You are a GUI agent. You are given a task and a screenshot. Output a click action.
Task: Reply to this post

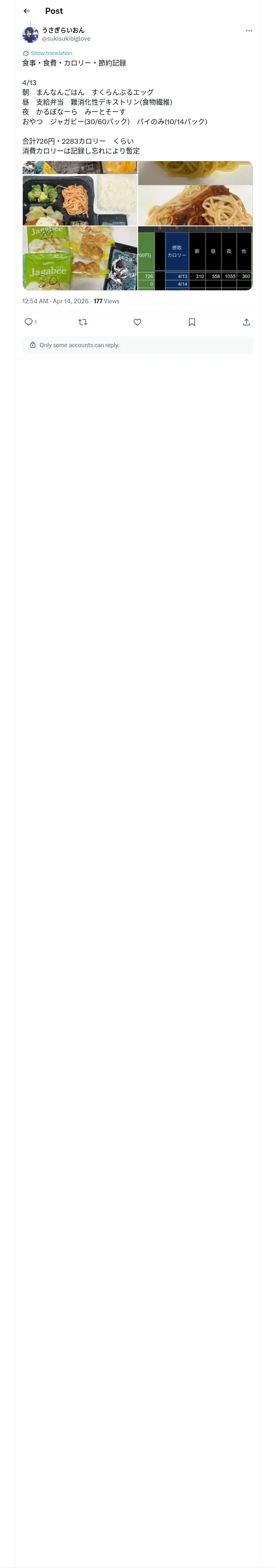click(29, 322)
